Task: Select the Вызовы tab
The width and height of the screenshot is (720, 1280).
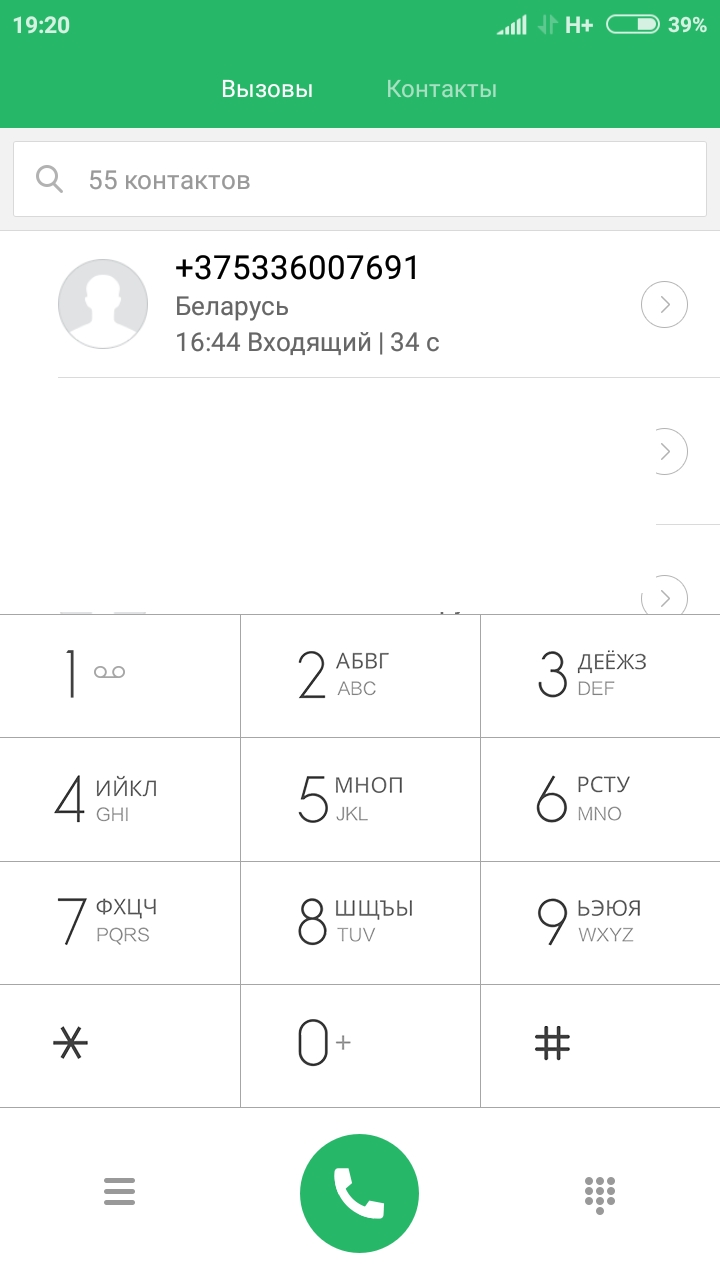Action: [x=267, y=89]
